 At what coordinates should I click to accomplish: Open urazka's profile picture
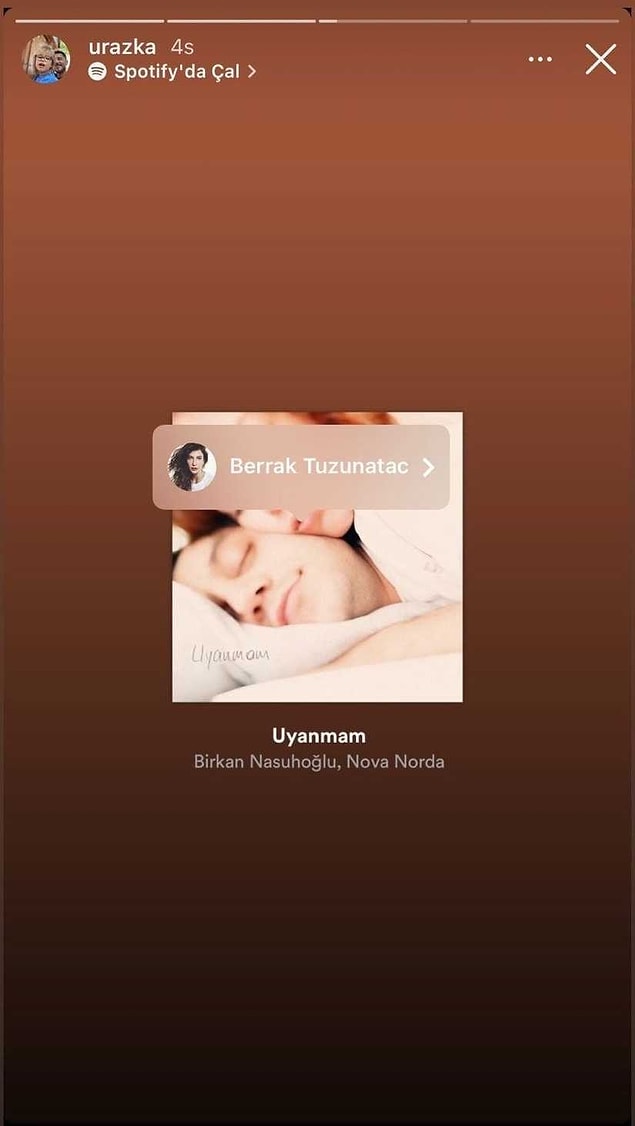point(46,59)
